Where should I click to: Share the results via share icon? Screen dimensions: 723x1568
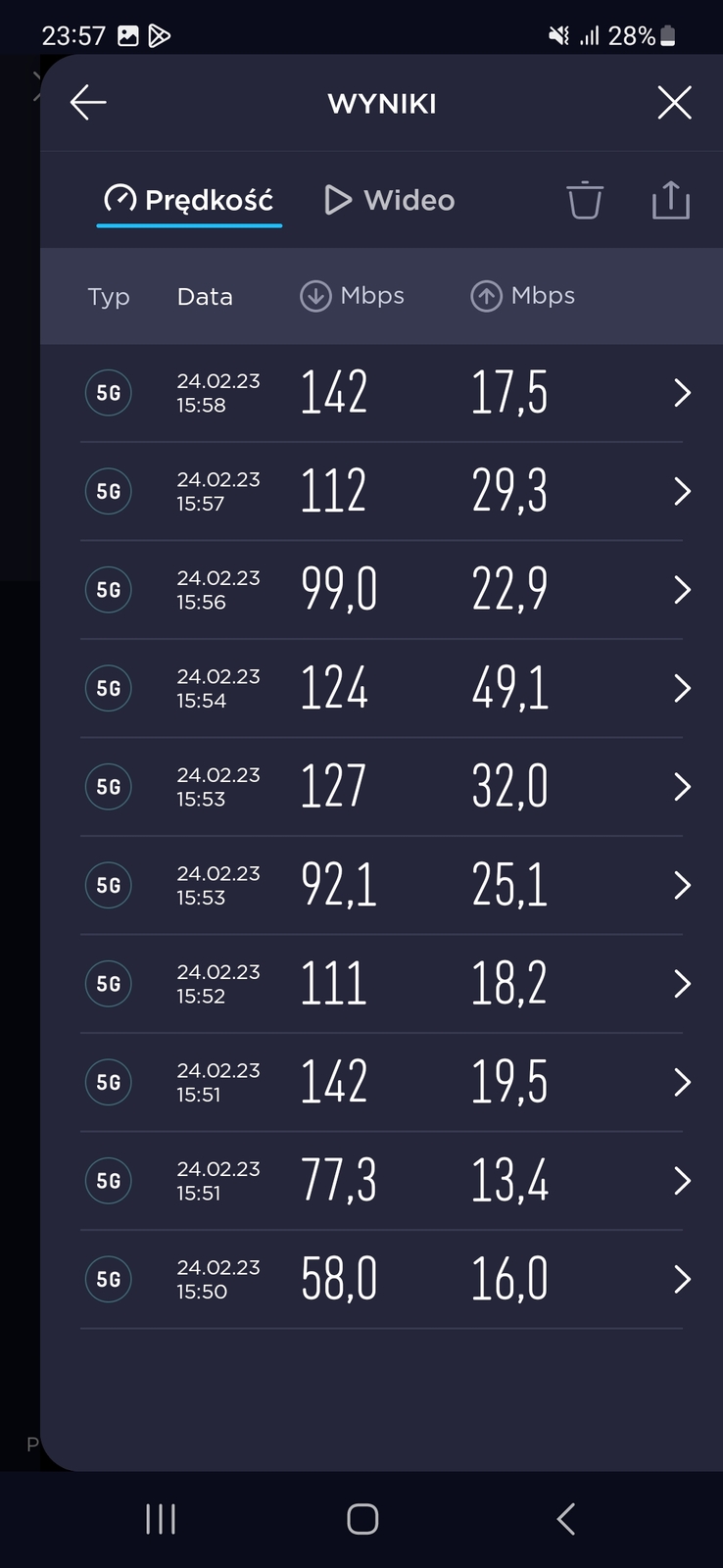point(671,200)
